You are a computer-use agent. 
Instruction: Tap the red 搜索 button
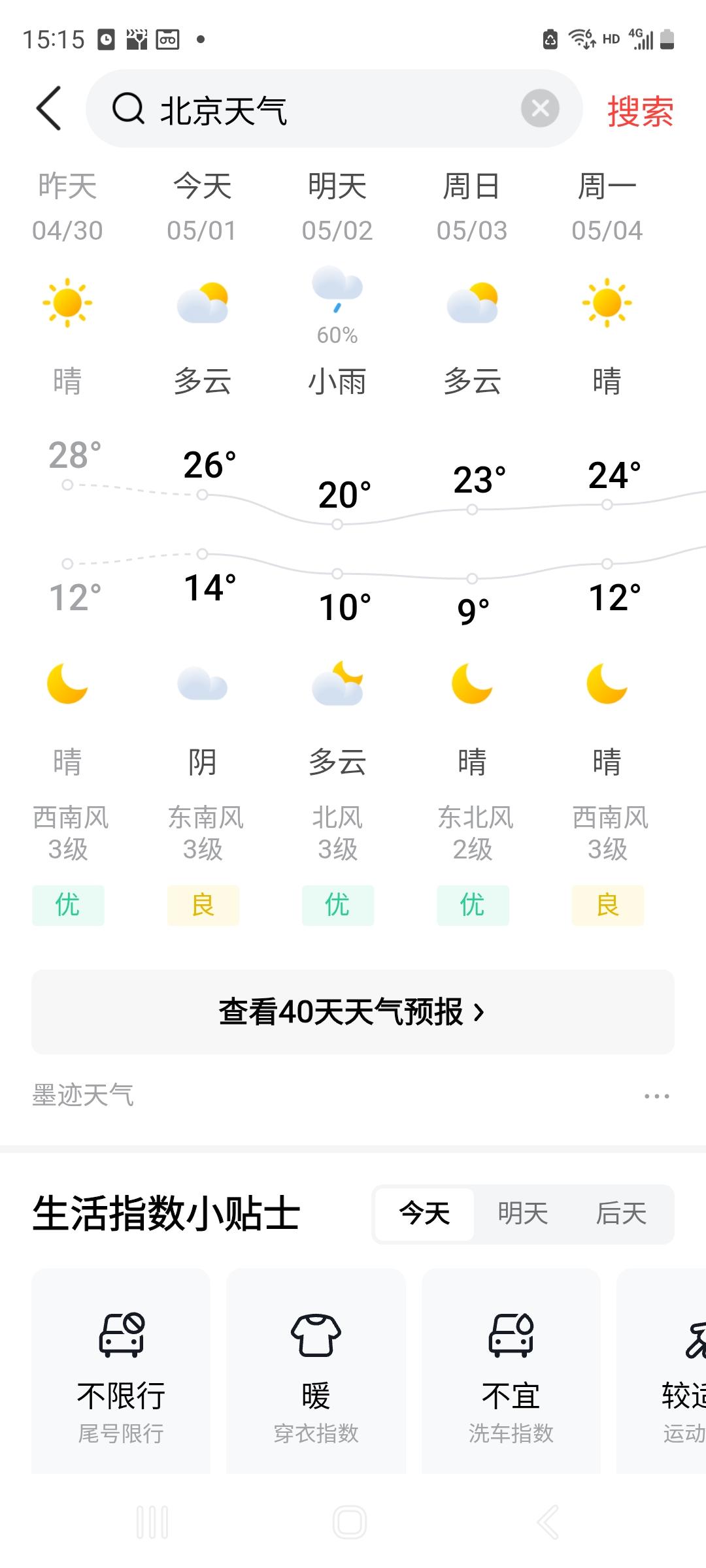(x=640, y=110)
